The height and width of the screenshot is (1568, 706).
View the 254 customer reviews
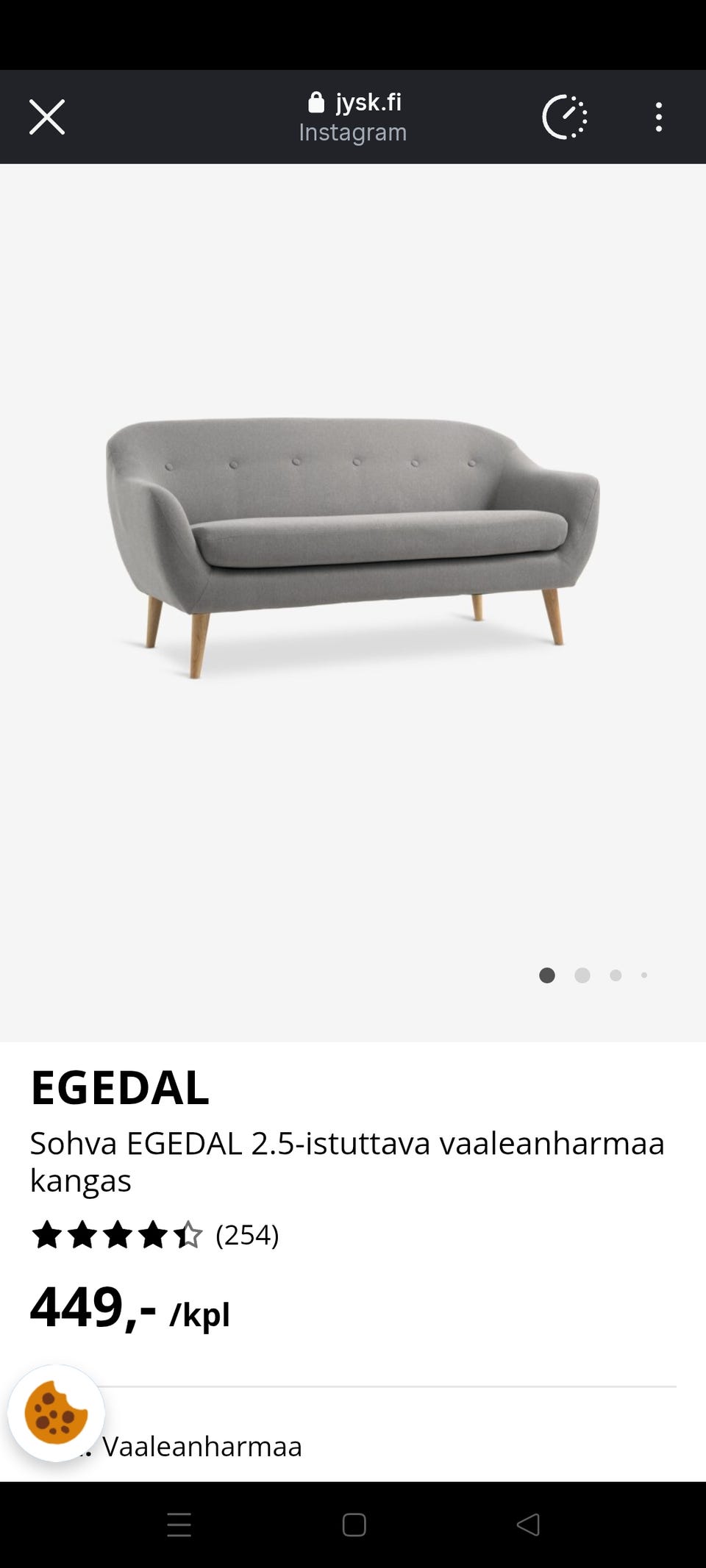tap(247, 1235)
